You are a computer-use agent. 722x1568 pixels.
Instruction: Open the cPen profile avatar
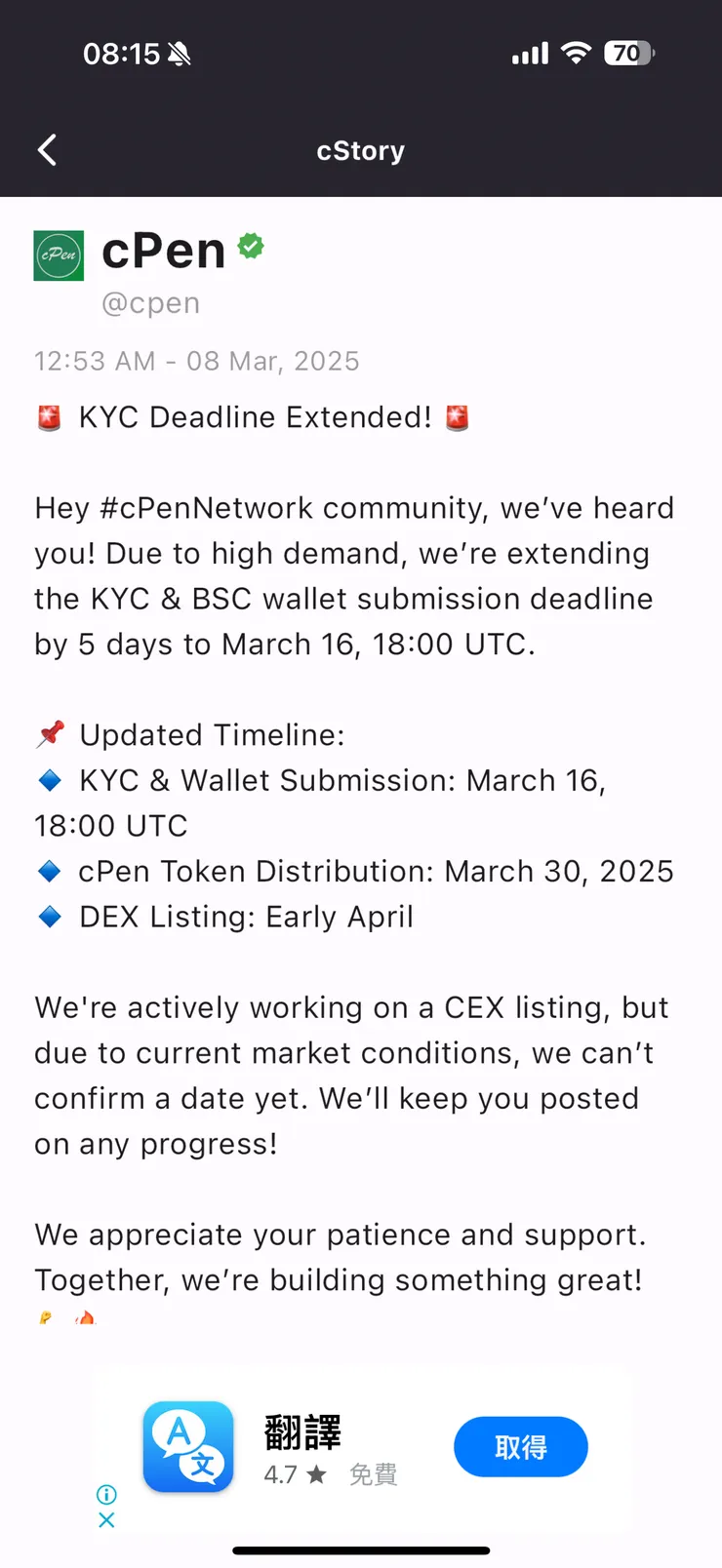(x=59, y=255)
